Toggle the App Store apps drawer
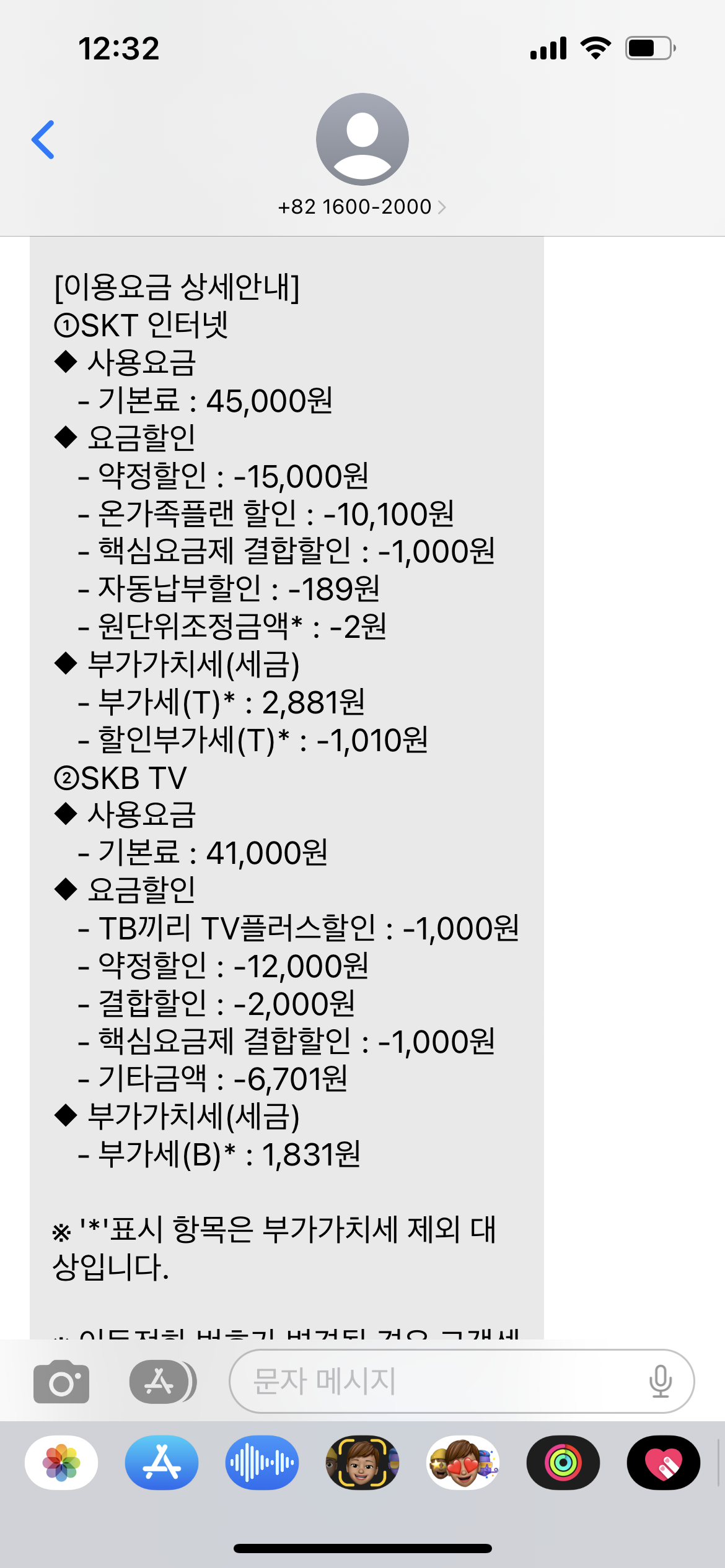Viewport: 725px width, 1568px height. tap(162, 1381)
